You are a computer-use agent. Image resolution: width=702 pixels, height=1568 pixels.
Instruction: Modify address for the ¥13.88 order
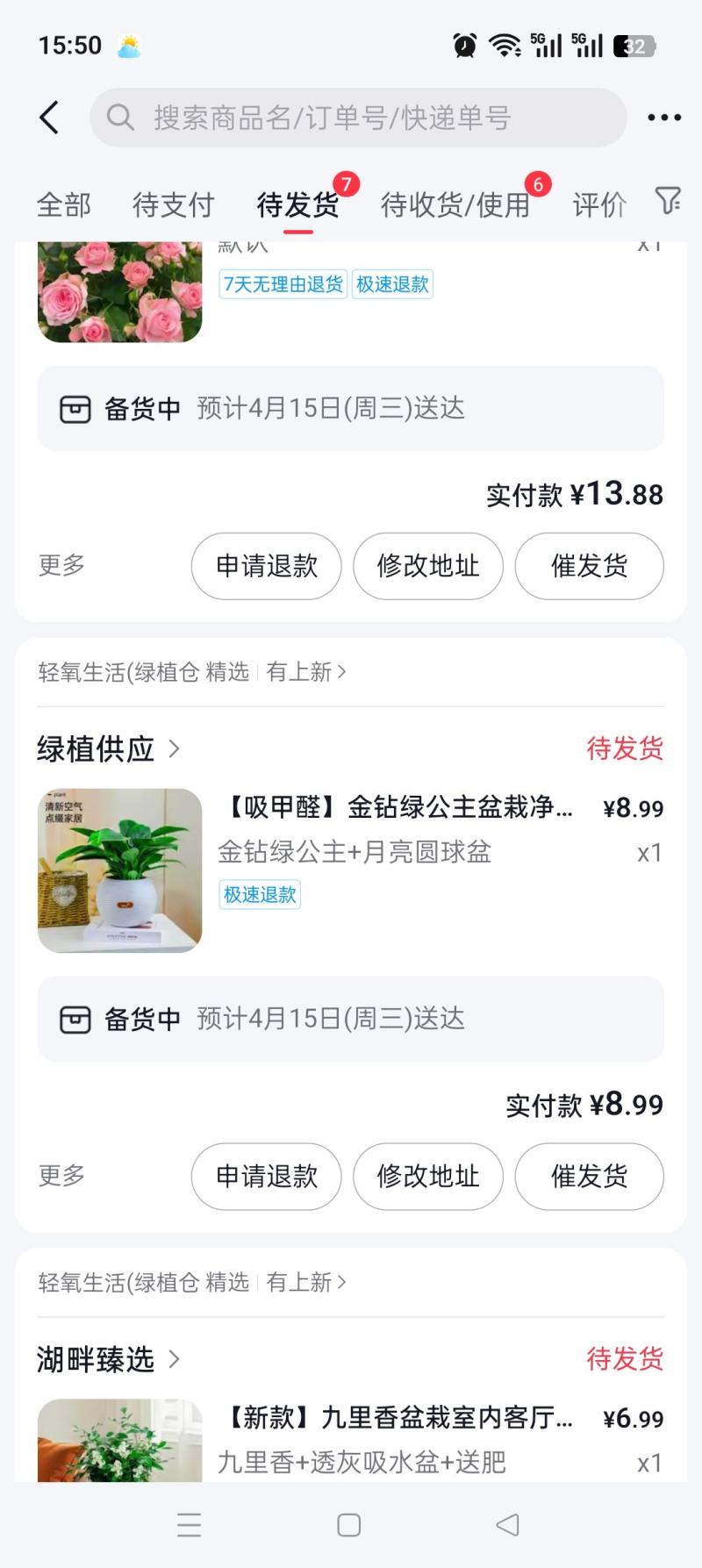pyautogui.click(x=428, y=566)
